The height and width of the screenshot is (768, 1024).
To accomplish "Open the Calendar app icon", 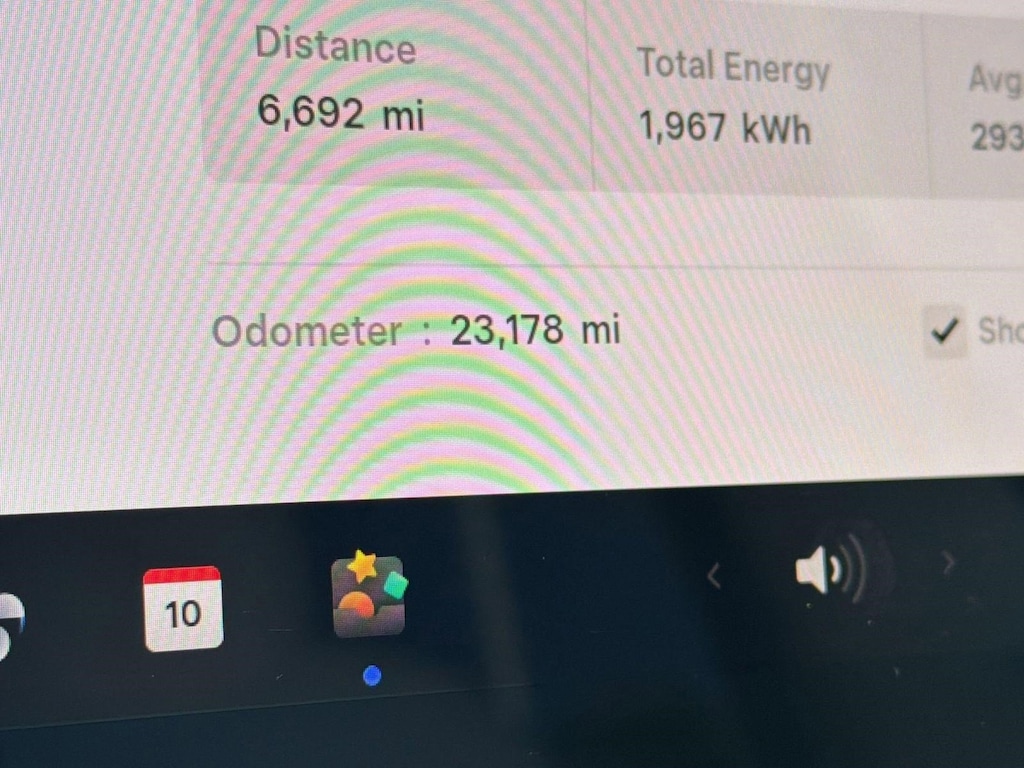I will (x=183, y=608).
